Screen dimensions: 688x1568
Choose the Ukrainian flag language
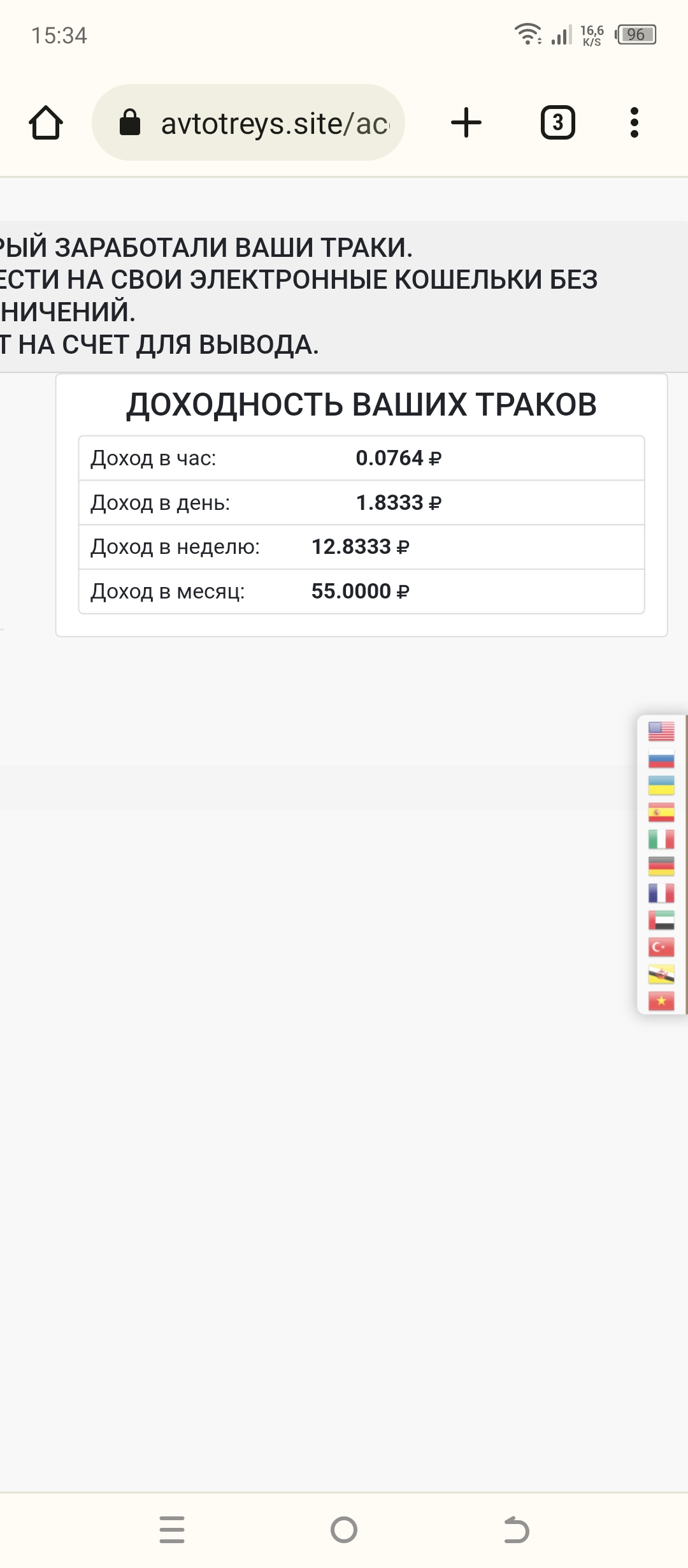tap(661, 785)
